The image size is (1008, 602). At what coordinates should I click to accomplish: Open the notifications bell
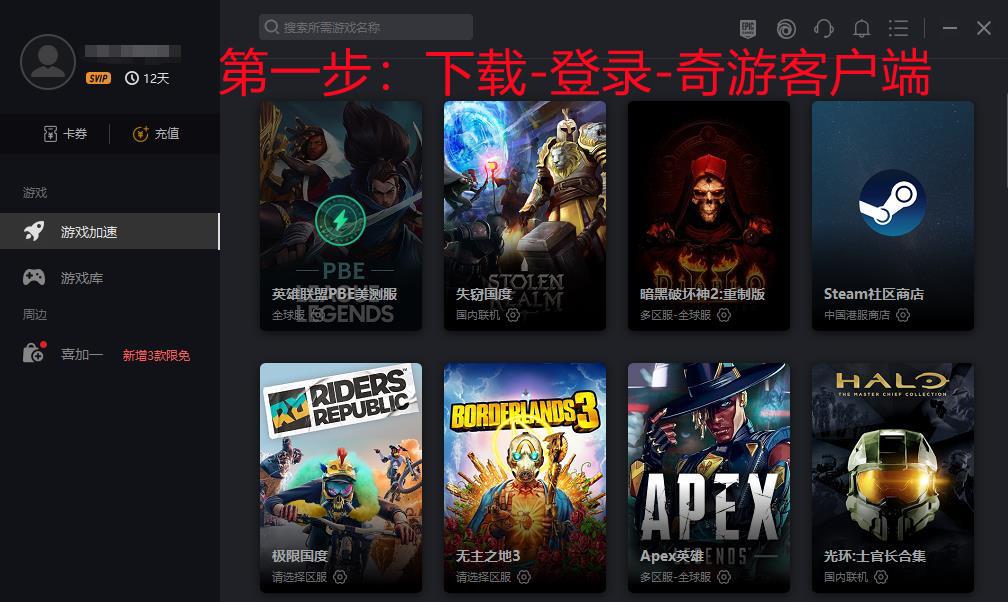pyautogui.click(x=861, y=28)
